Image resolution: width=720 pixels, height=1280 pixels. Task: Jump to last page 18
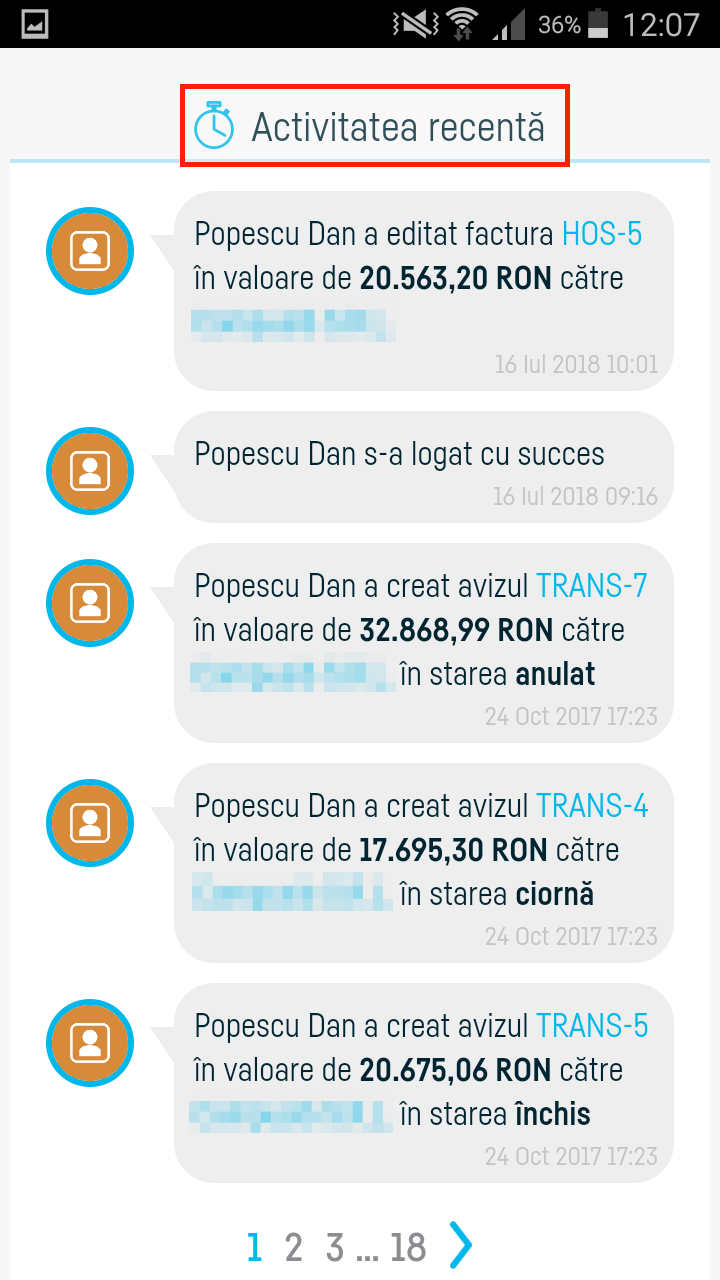(408, 1247)
